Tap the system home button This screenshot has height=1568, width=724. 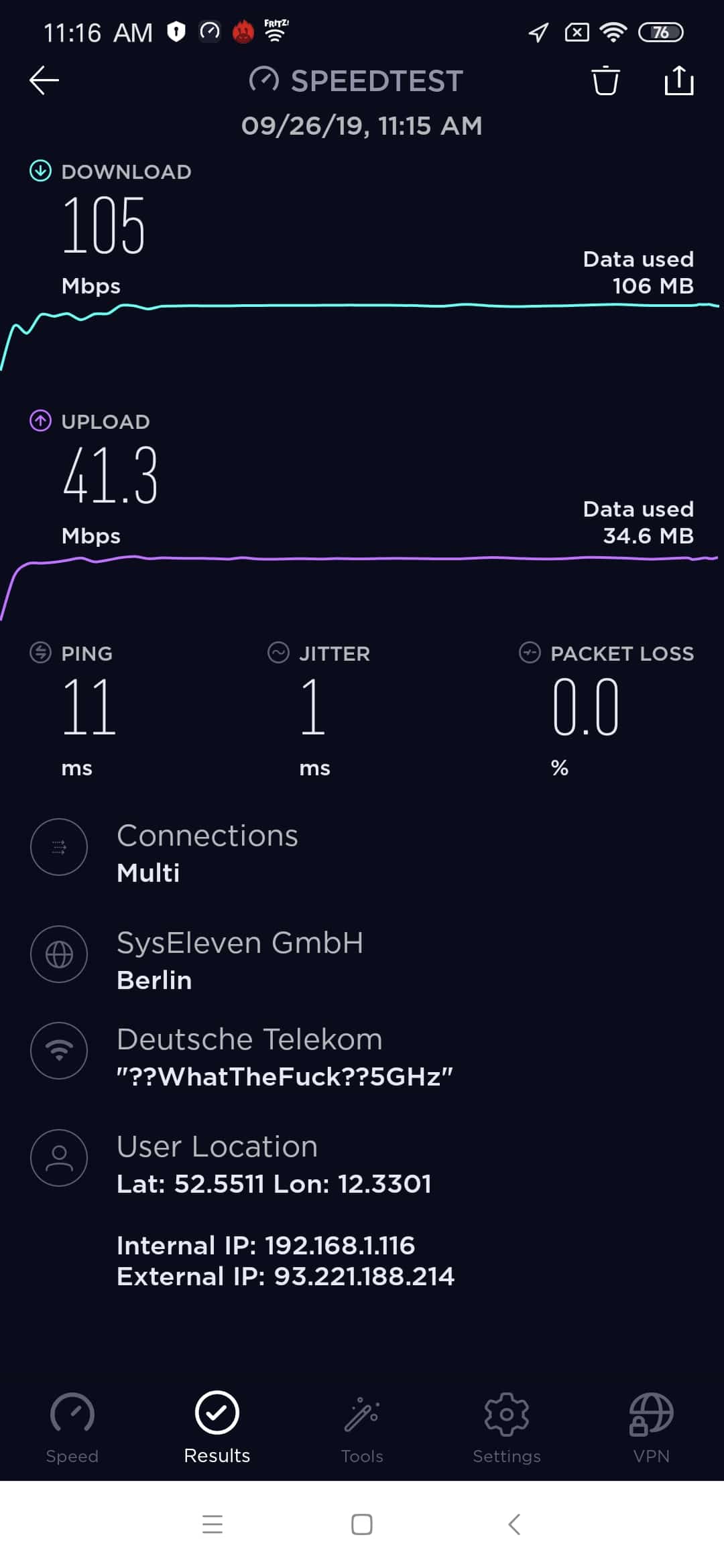362,1524
